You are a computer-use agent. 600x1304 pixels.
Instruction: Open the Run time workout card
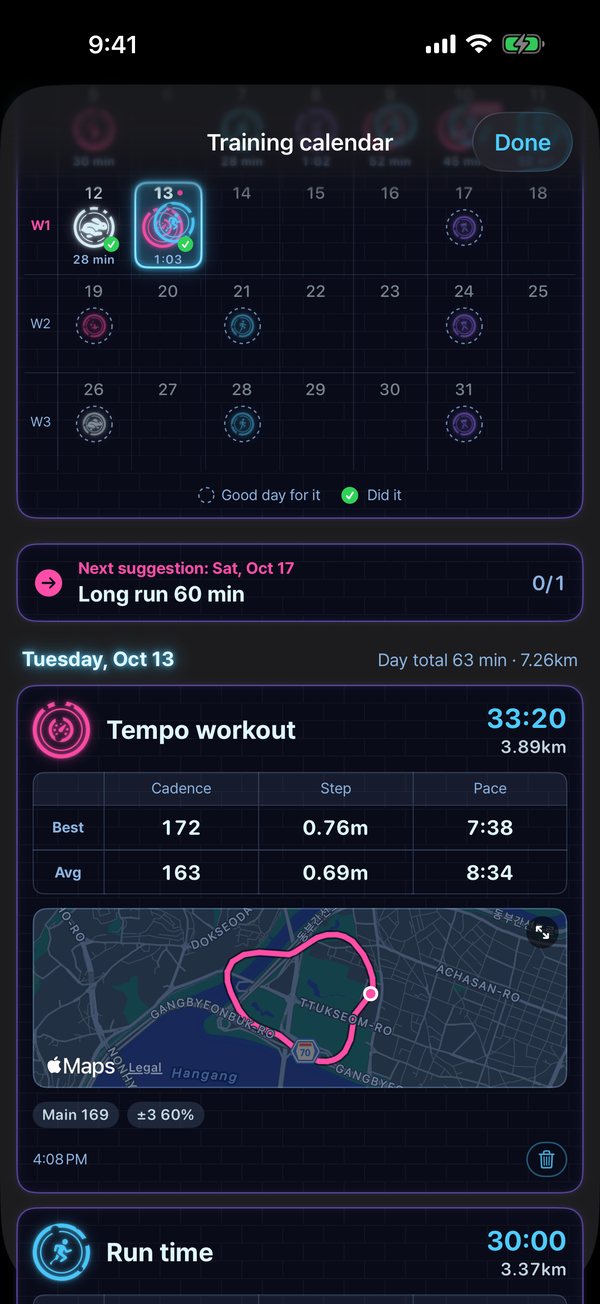(x=300, y=1256)
